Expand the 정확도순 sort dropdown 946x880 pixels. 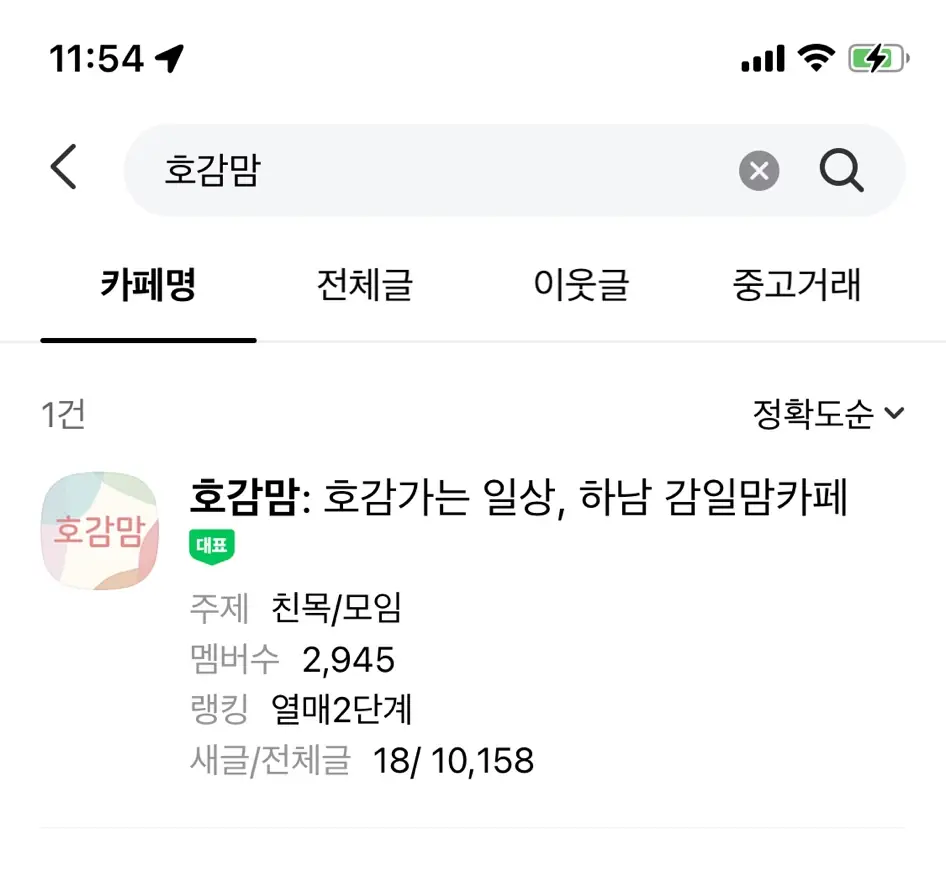[x=828, y=413]
